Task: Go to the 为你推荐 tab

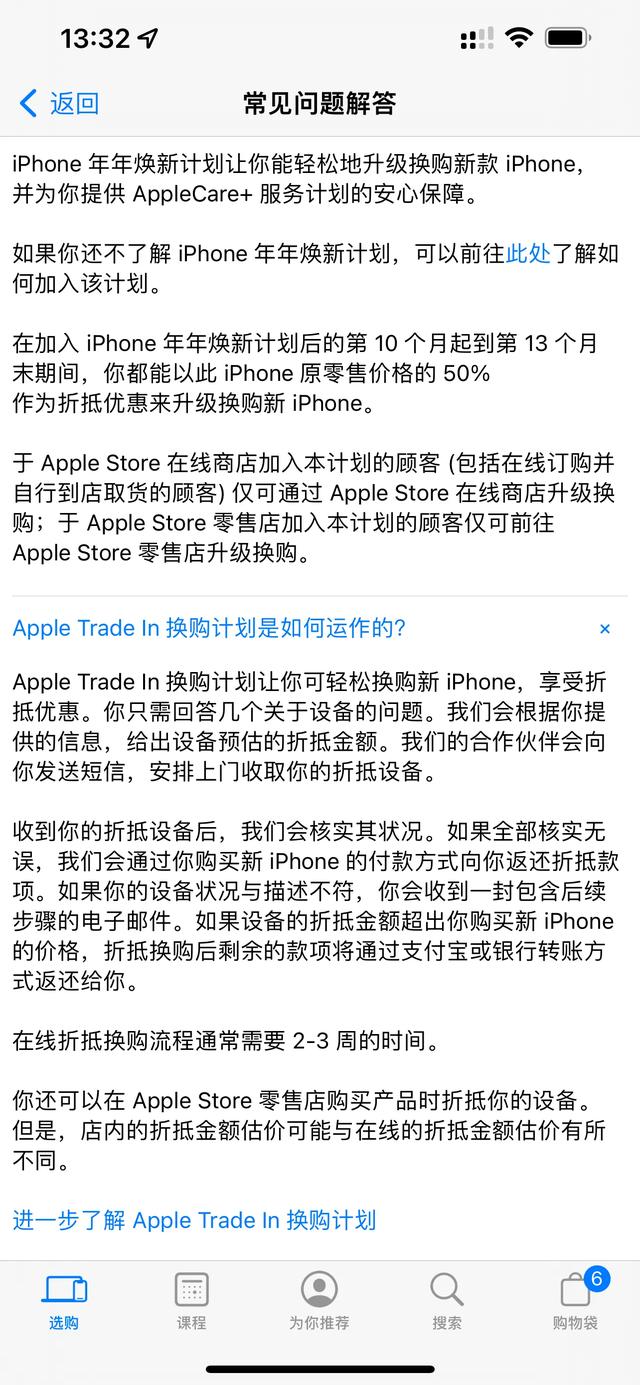Action: [319, 1300]
